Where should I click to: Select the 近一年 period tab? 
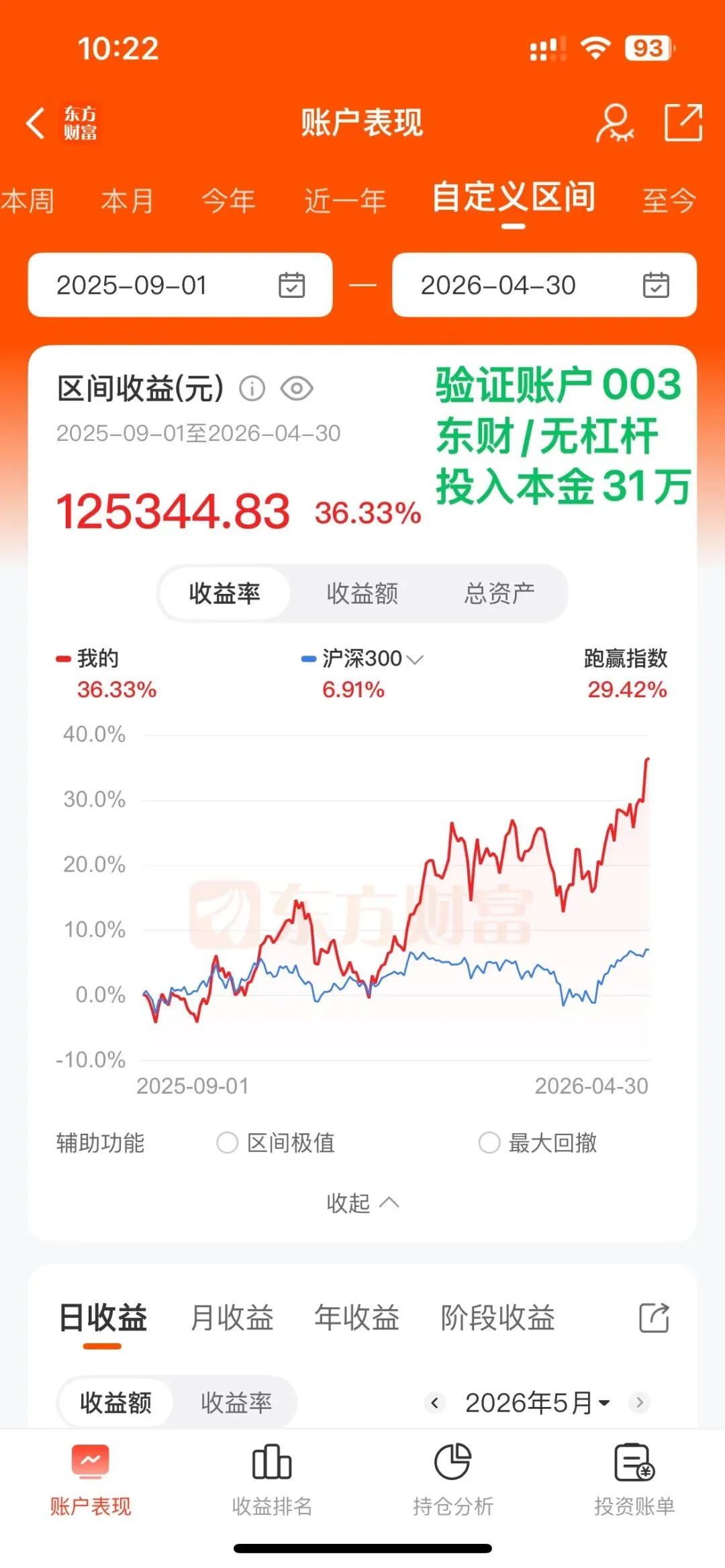(345, 201)
